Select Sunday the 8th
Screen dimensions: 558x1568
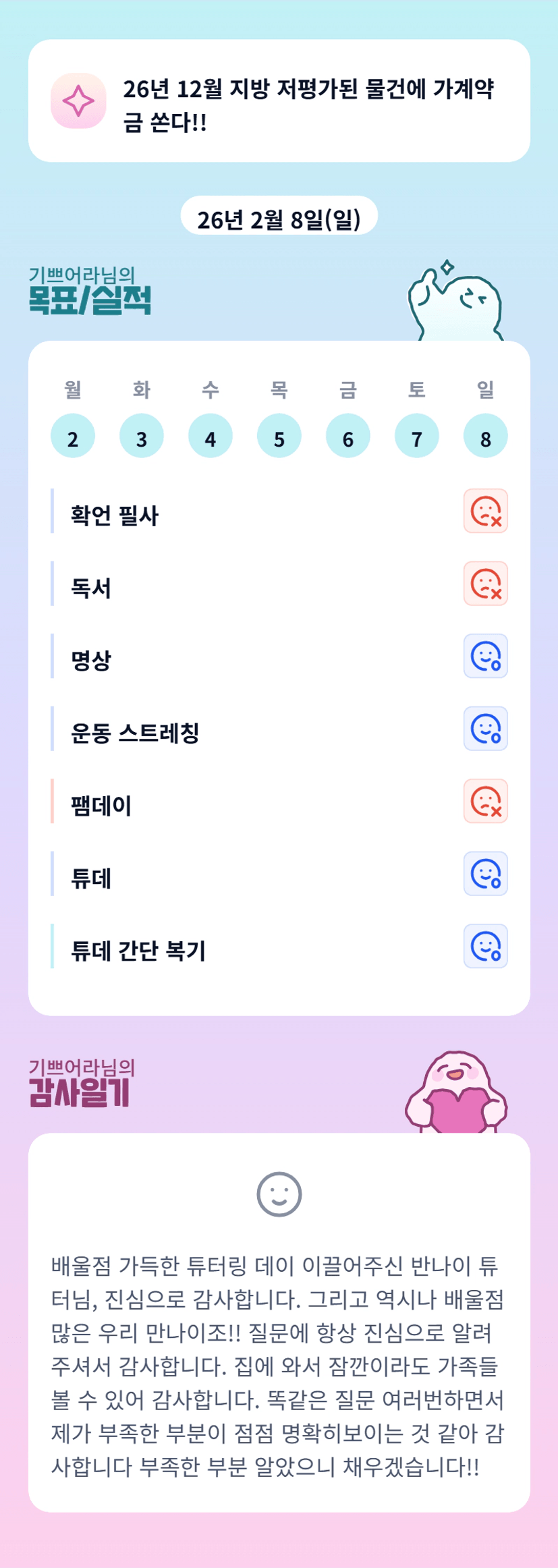[x=486, y=436]
